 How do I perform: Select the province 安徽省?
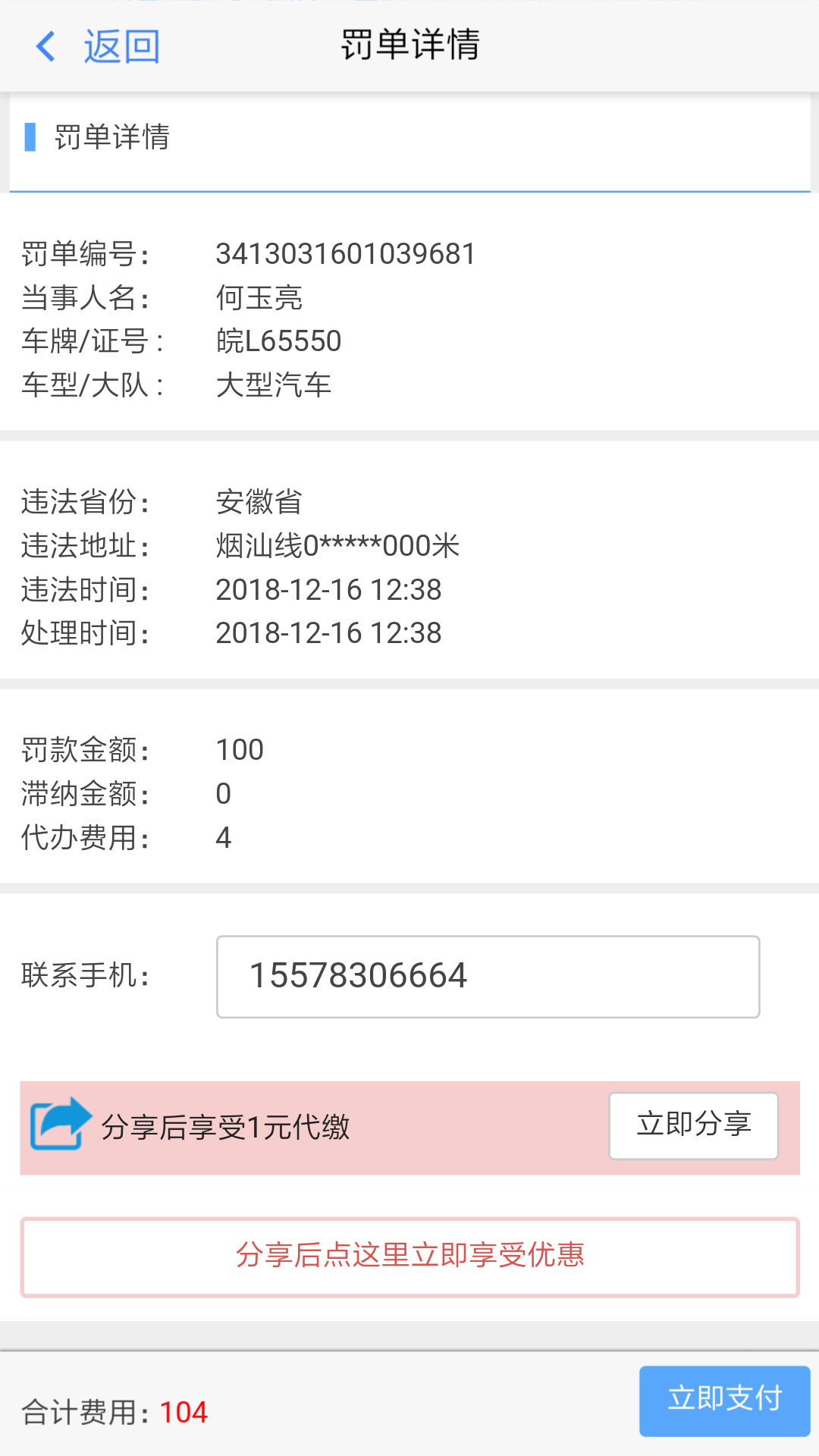pyautogui.click(x=257, y=500)
